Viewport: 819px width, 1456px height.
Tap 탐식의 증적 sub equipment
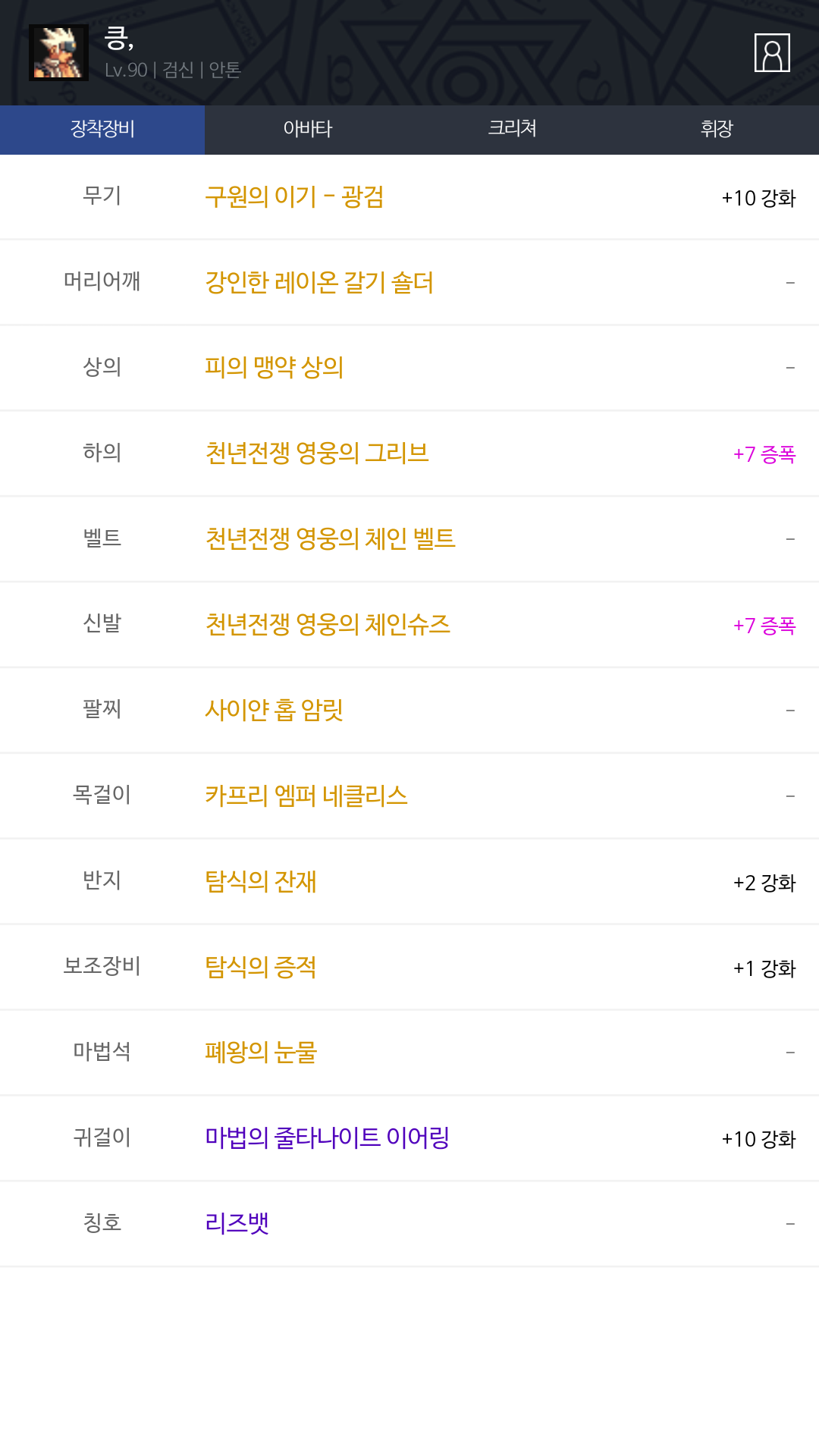point(261,968)
